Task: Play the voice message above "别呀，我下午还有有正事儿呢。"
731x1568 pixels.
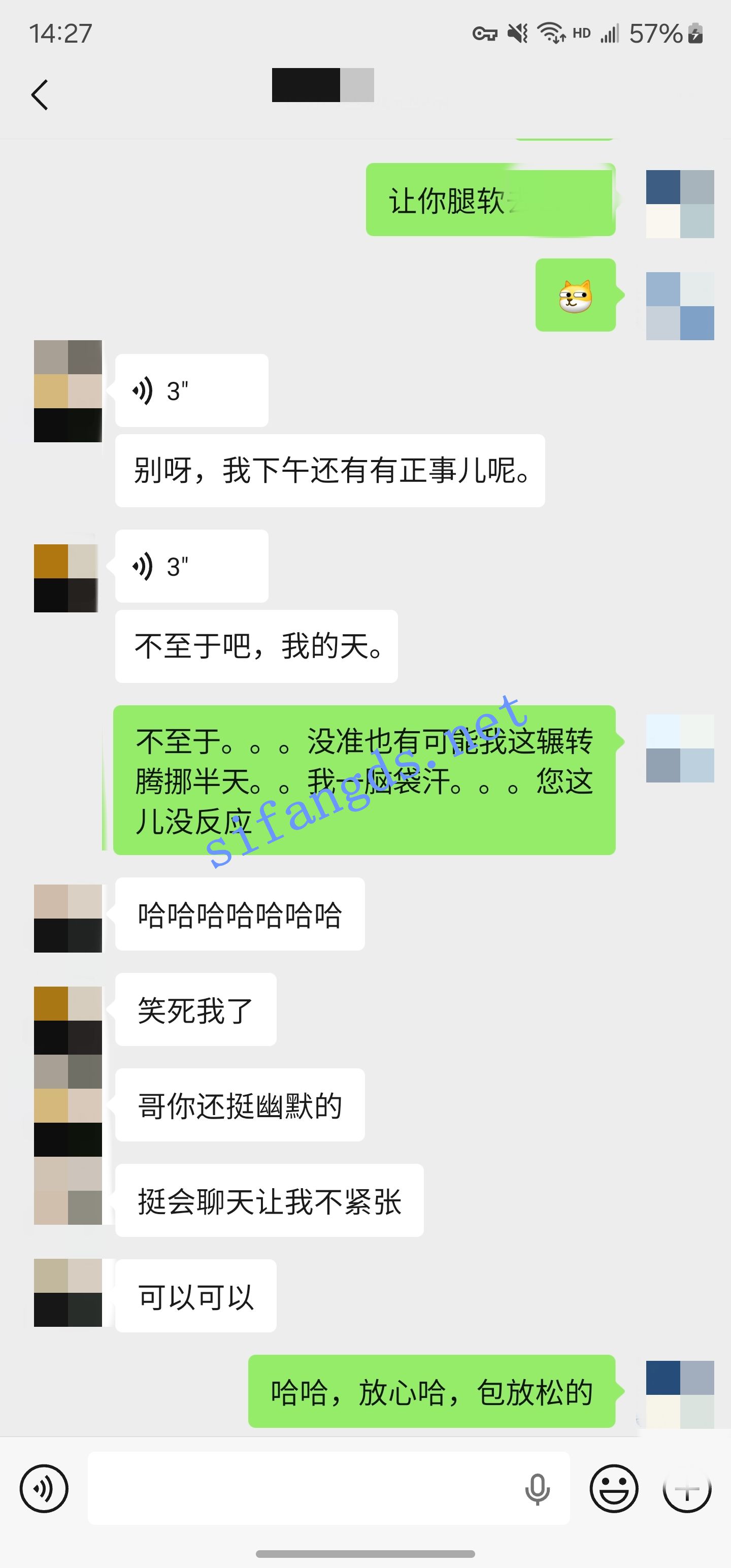Action: coord(191,390)
